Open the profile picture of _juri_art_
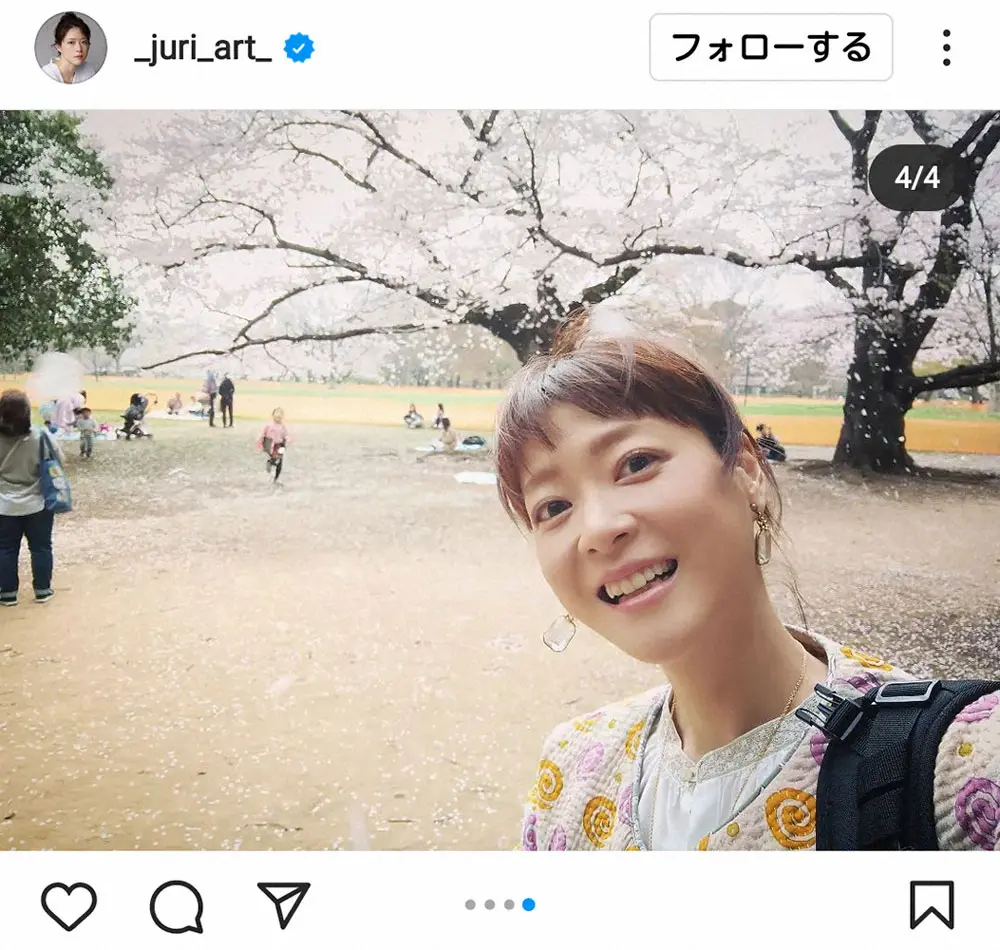1000x950 pixels. coord(70,48)
